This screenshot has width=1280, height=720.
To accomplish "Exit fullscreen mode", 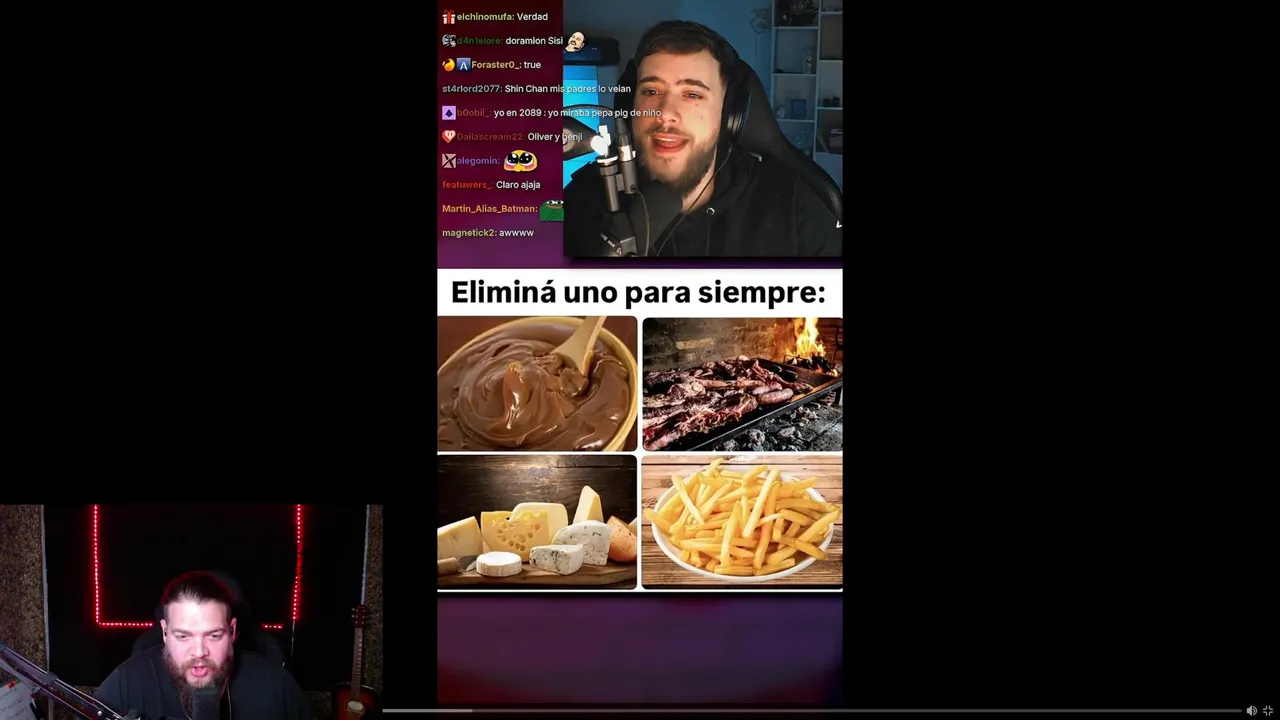I will tap(1268, 711).
